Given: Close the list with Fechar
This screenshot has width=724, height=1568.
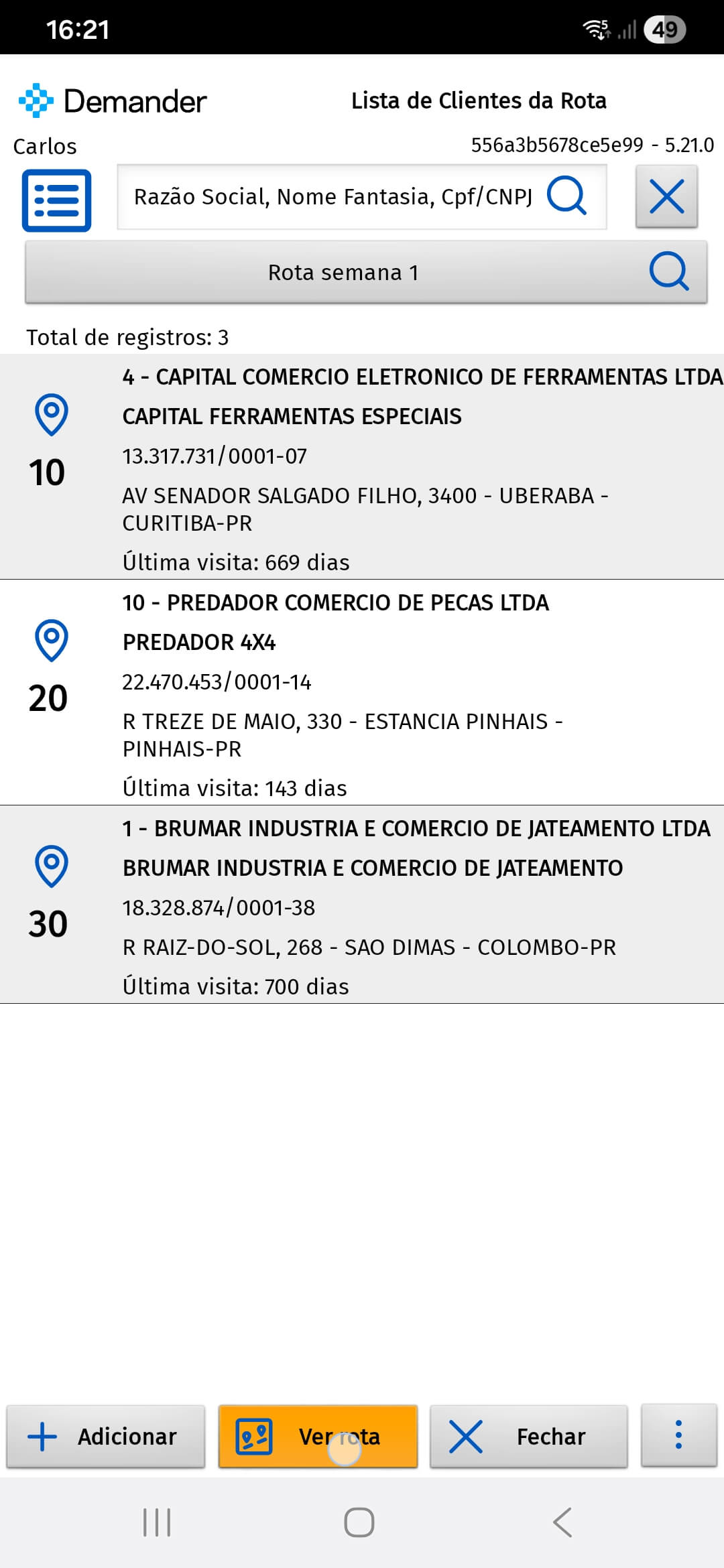Looking at the screenshot, I should pyautogui.click(x=528, y=1437).
